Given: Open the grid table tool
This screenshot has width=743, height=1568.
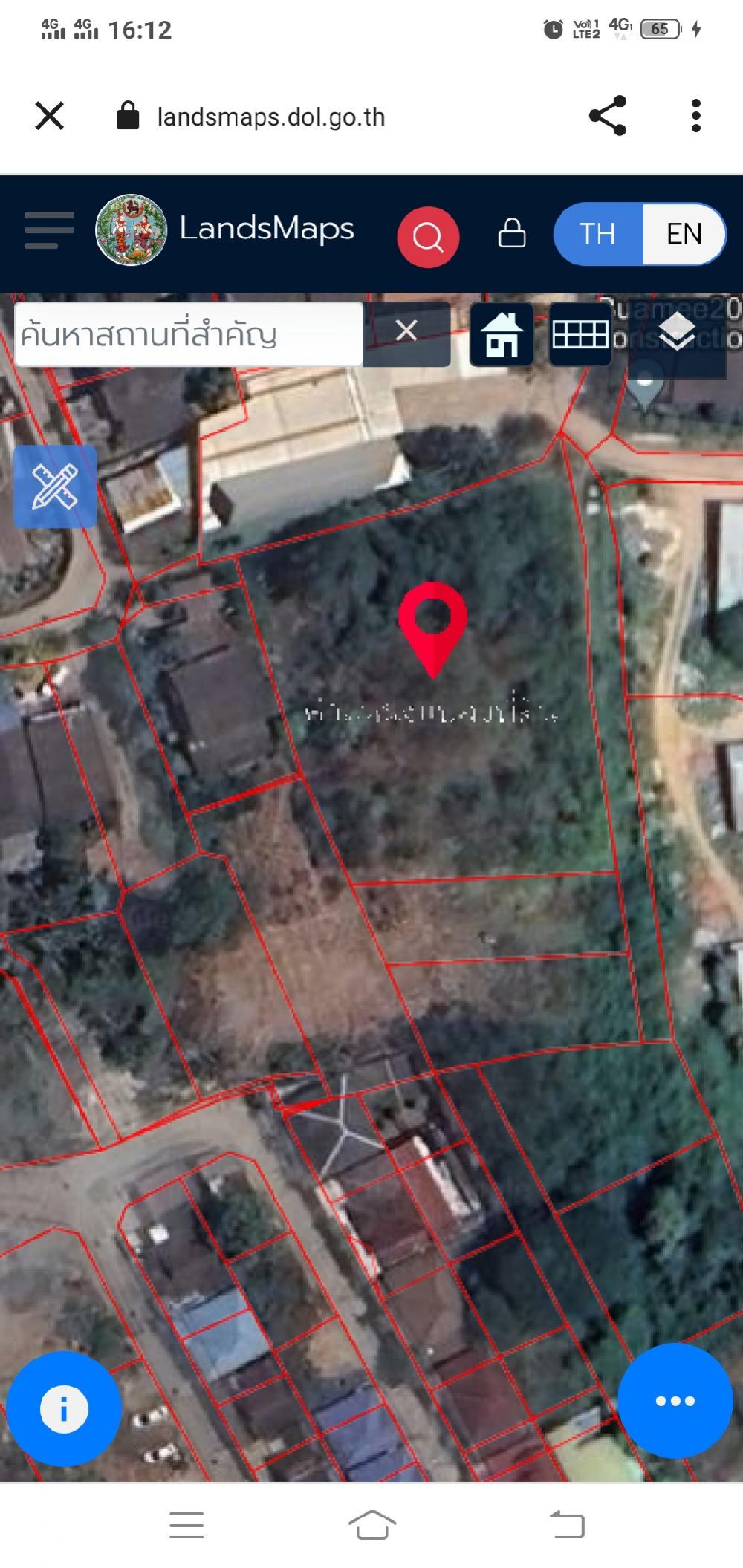Looking at the screenshot, I should 580,334.
